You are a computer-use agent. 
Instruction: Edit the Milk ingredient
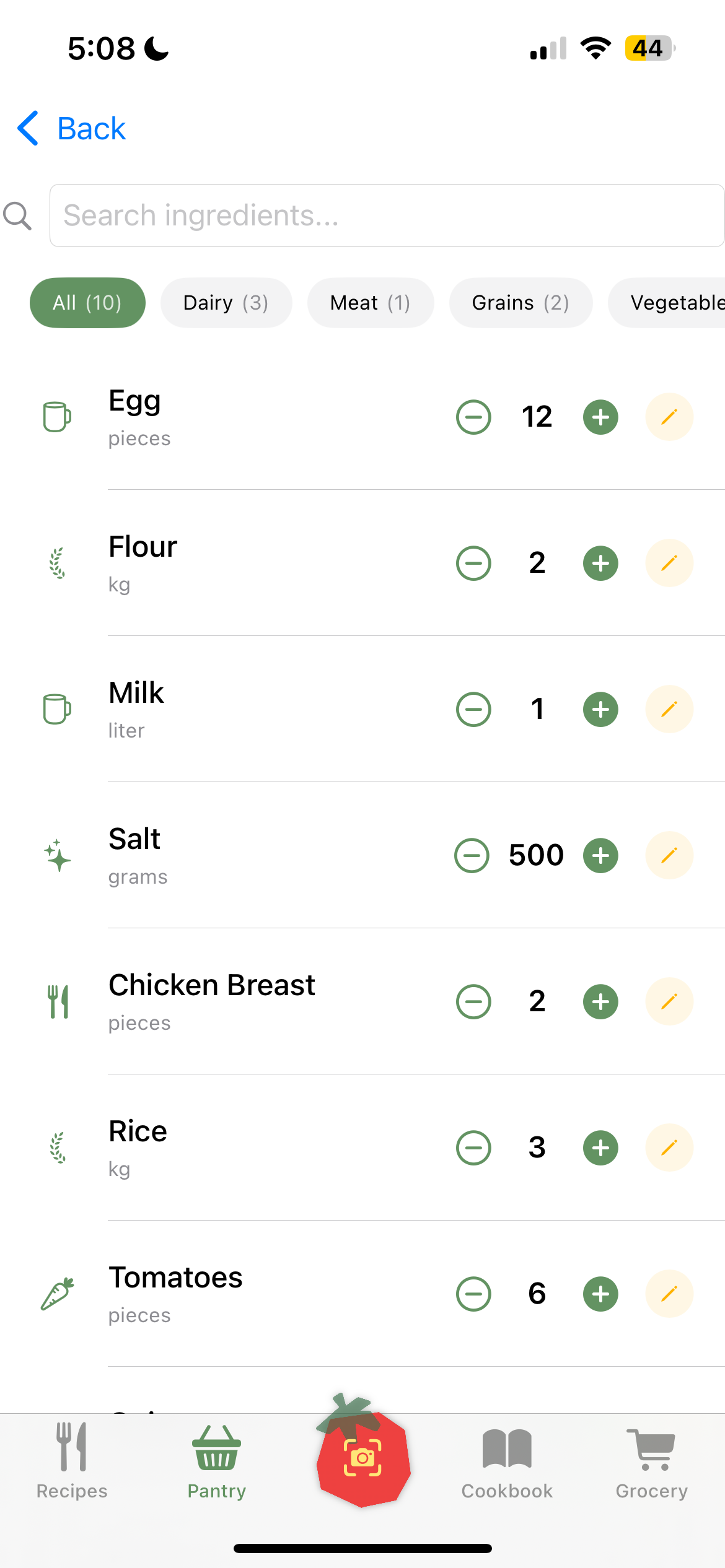pos(669,709)
